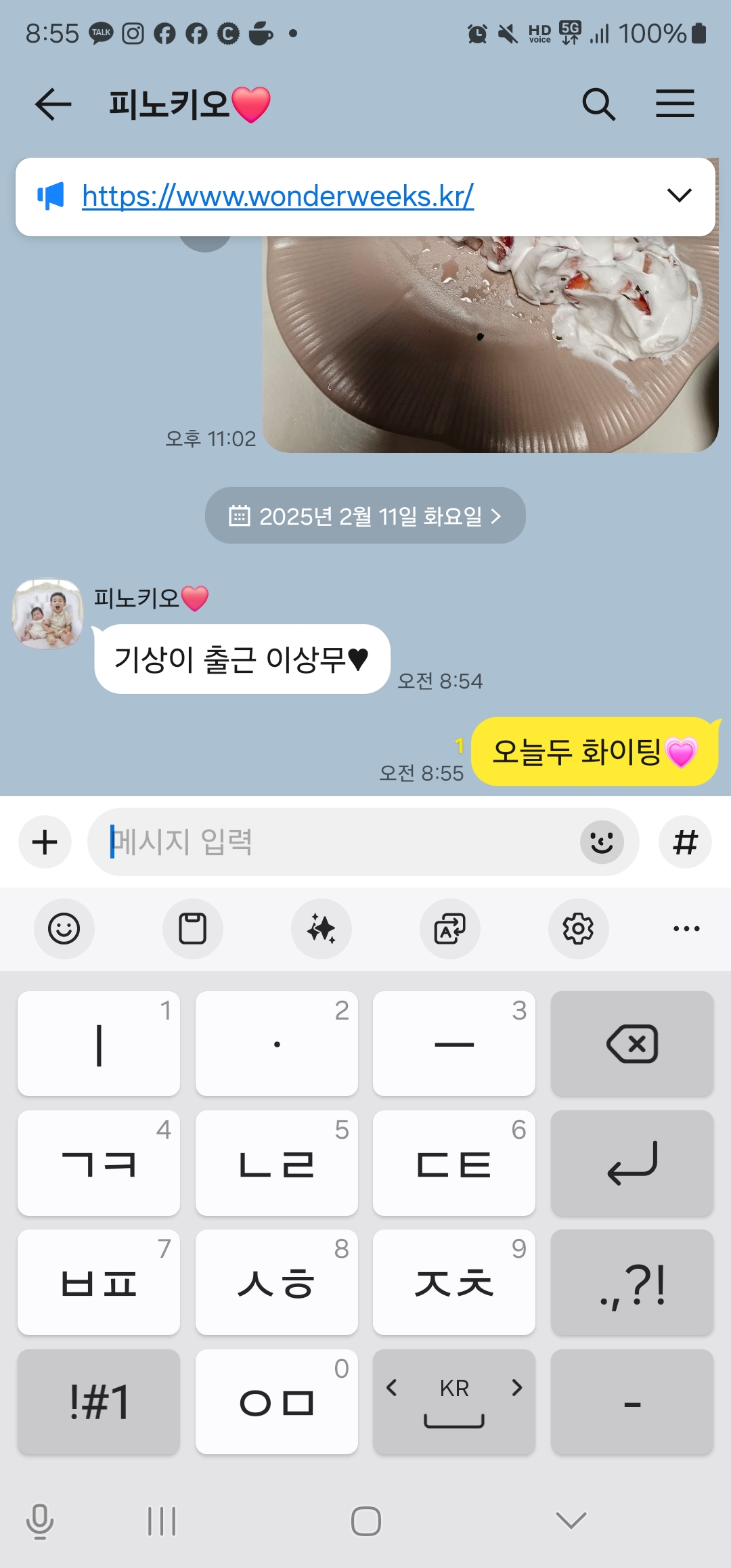Open the keyboard translate tool
This screenshot has width=731, height=1568.
[450, 928]
